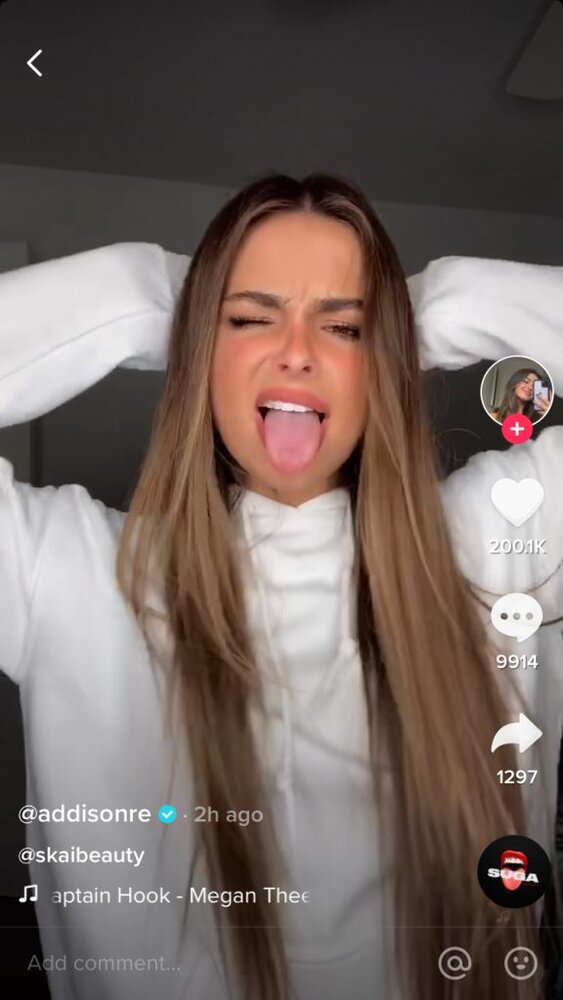
Task: Like this video with the heart
Action: (517, 503)
